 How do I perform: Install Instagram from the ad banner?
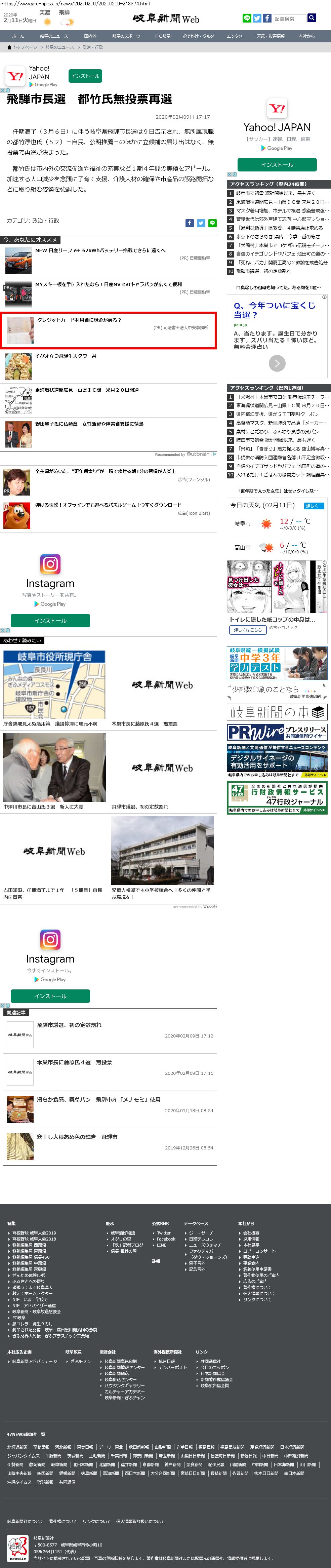50,620
